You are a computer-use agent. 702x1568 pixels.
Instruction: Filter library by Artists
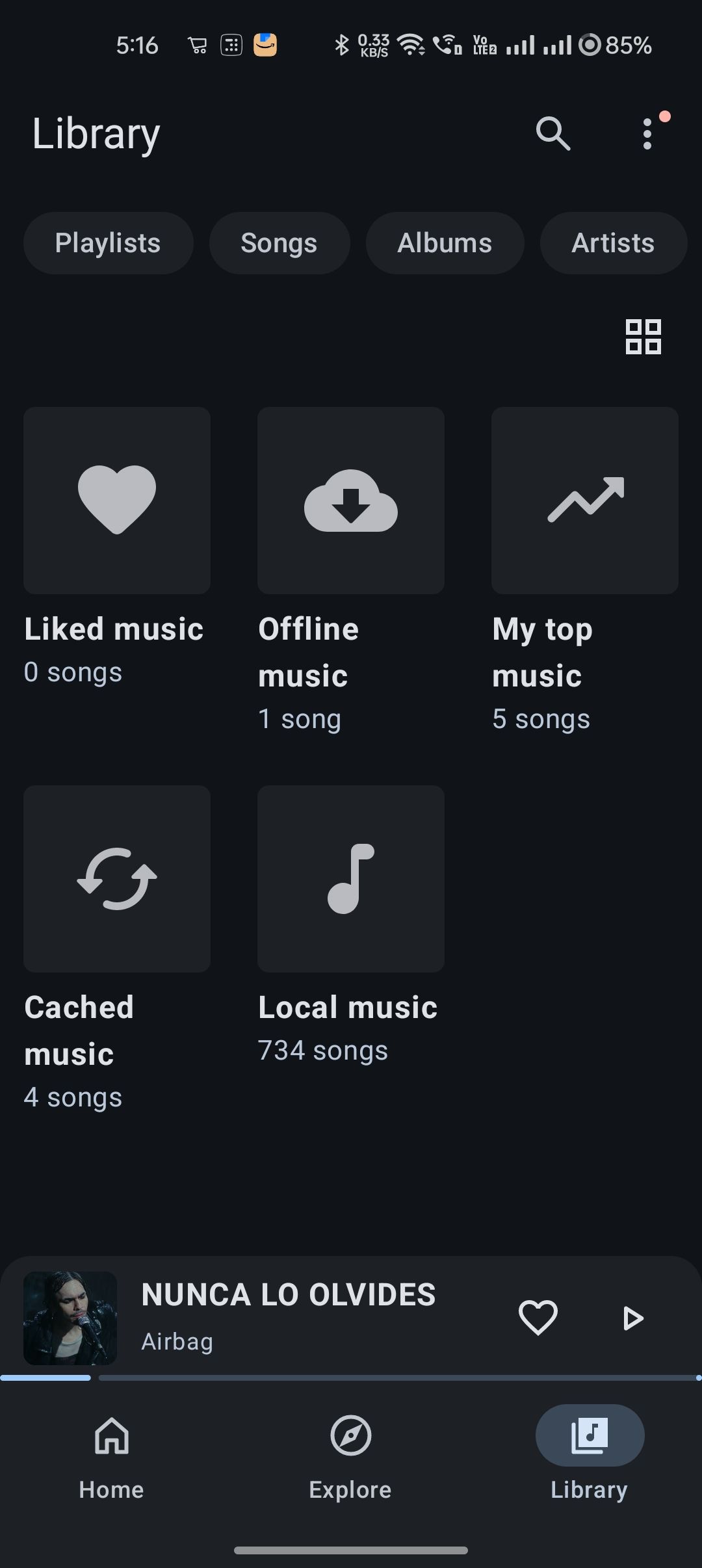point(613,243)
